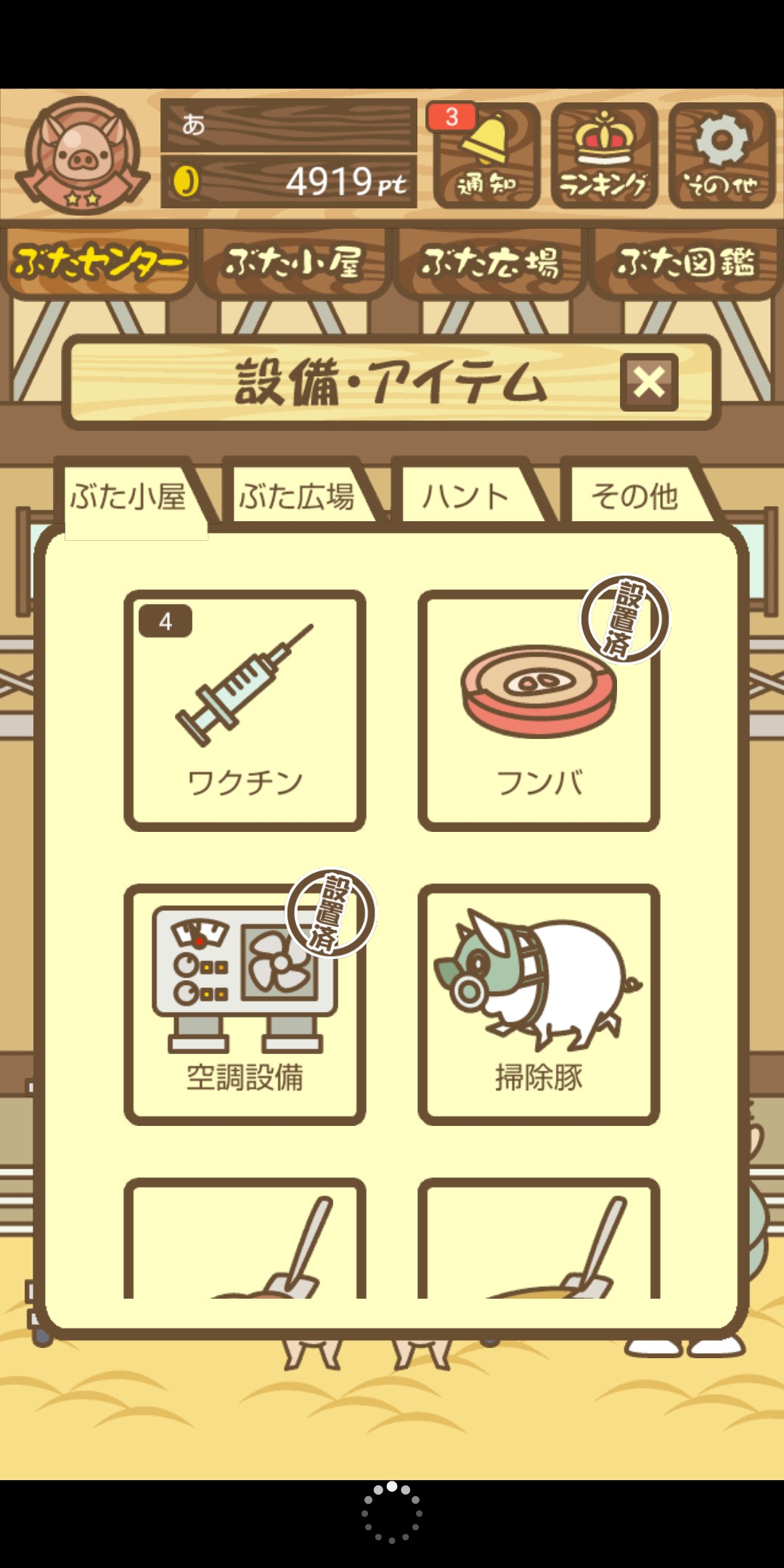The height and width of the screenshot is (1568, 784).
Task: Go to ぶた小屋 in top navigation
Action: click(x=293, y=263)
